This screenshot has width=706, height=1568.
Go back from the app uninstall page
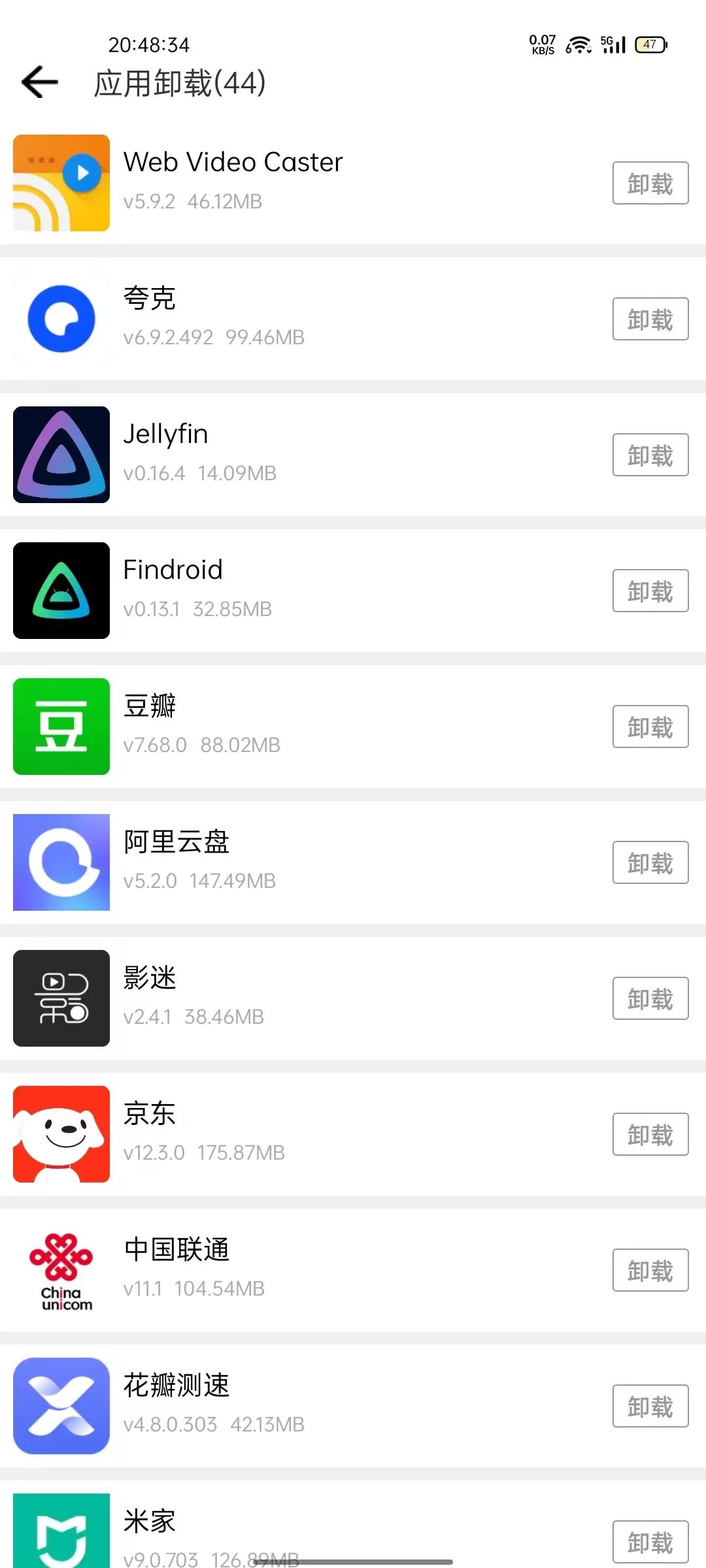tap(40, 82)
